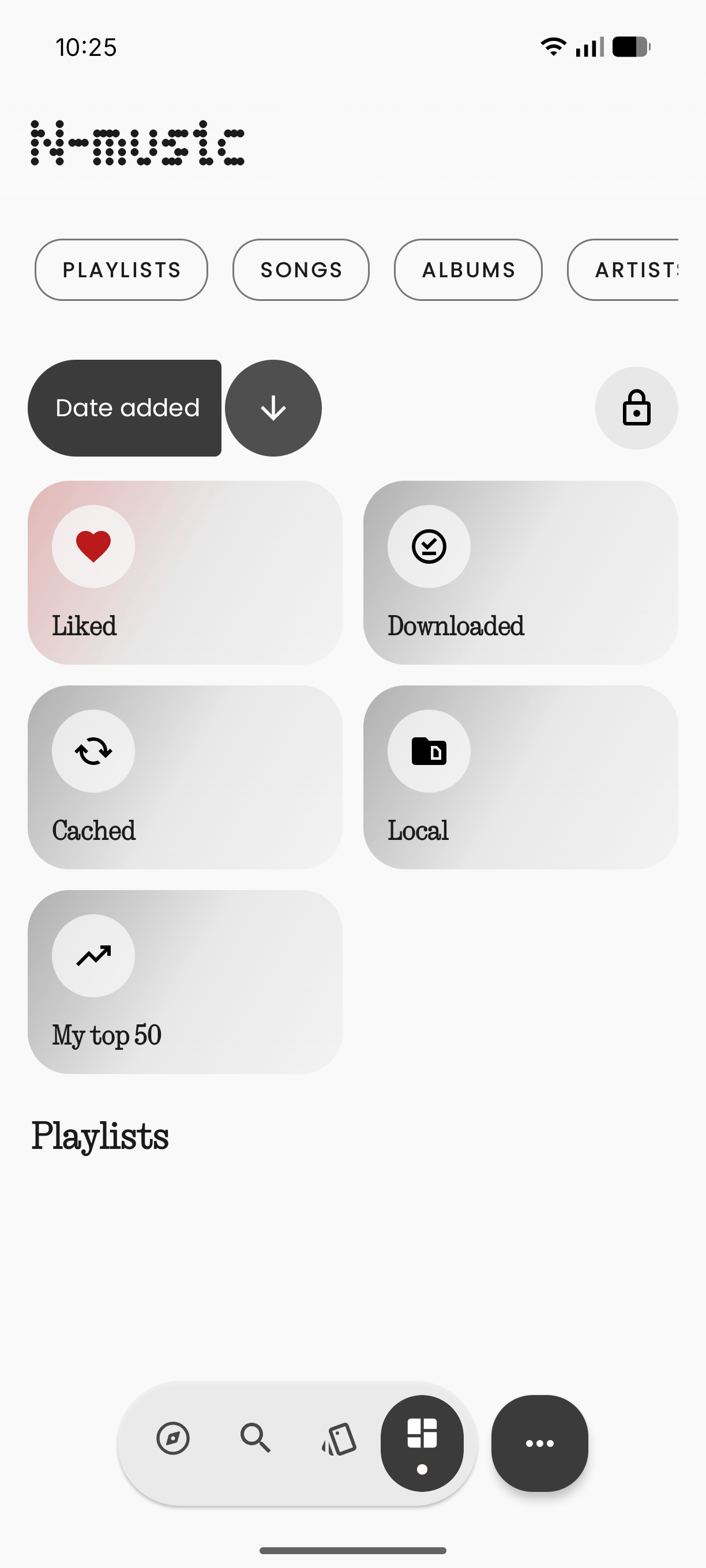Open the search tab in bottom bar
The image size is (706, 1568).
point(256,1438)
